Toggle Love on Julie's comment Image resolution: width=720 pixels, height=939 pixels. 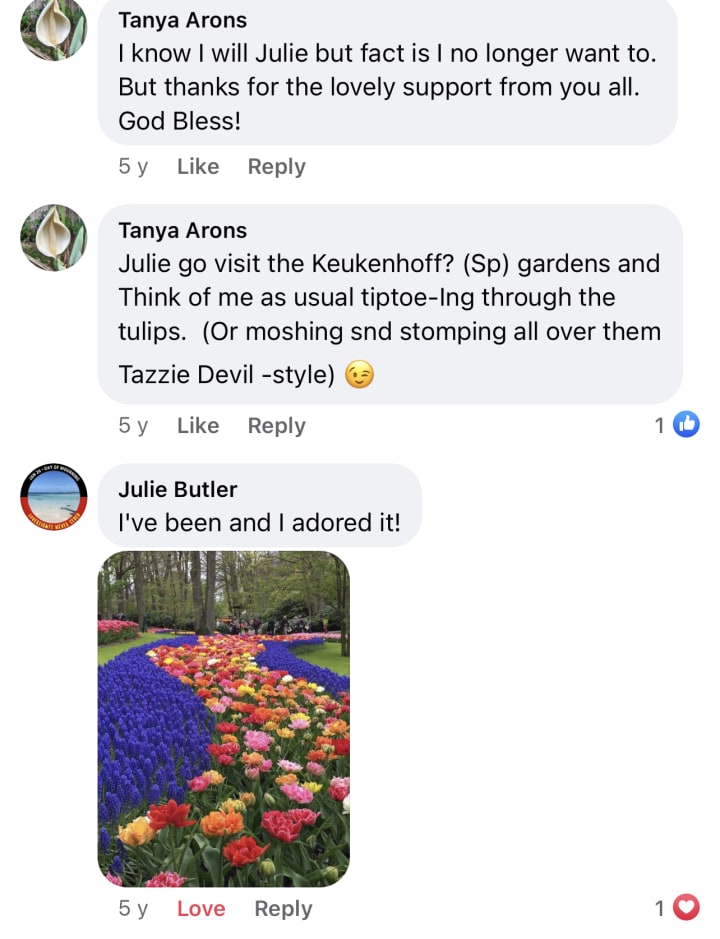[x=201, y=908]
